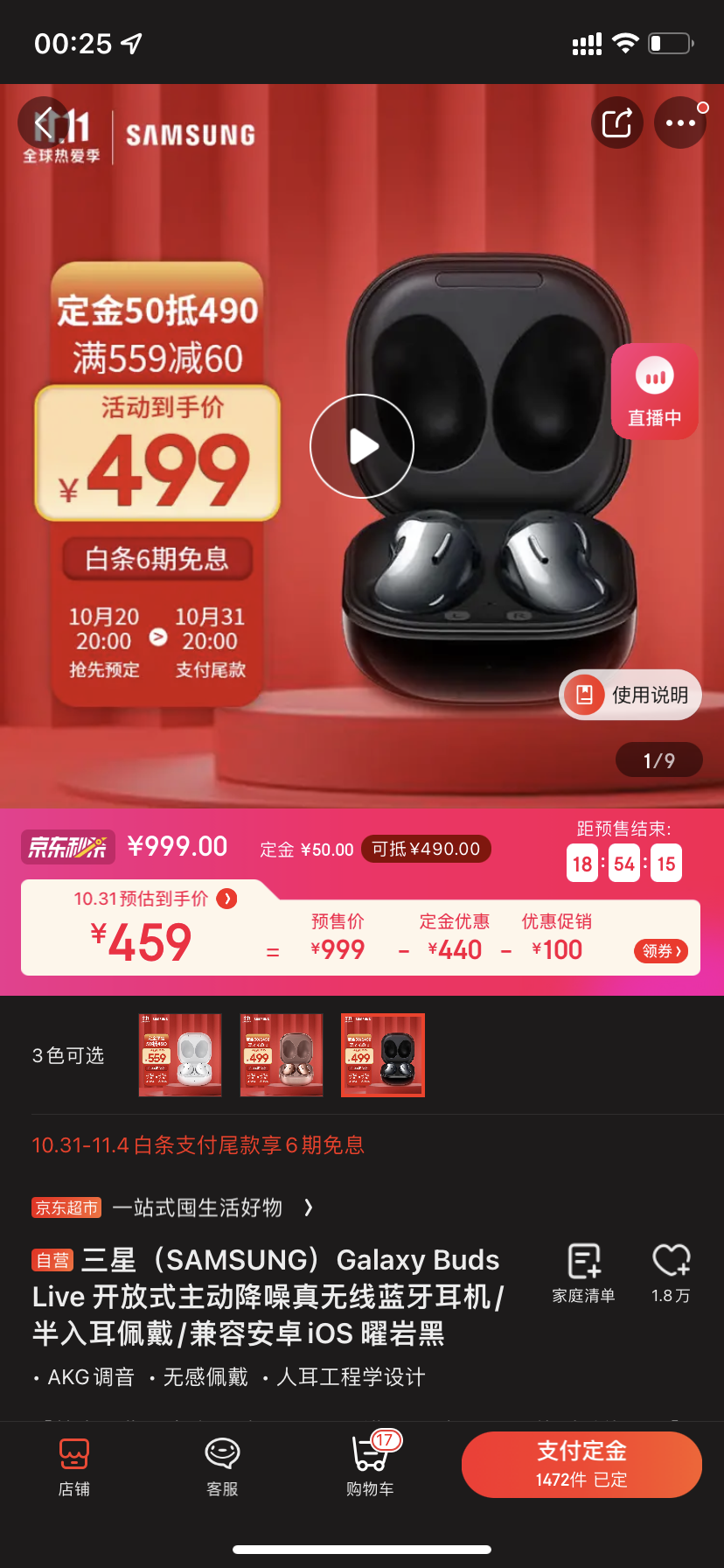This screenshot has width=724, height=1568.
Task: Go back using the arrow icon
Action: click(44, 123)
